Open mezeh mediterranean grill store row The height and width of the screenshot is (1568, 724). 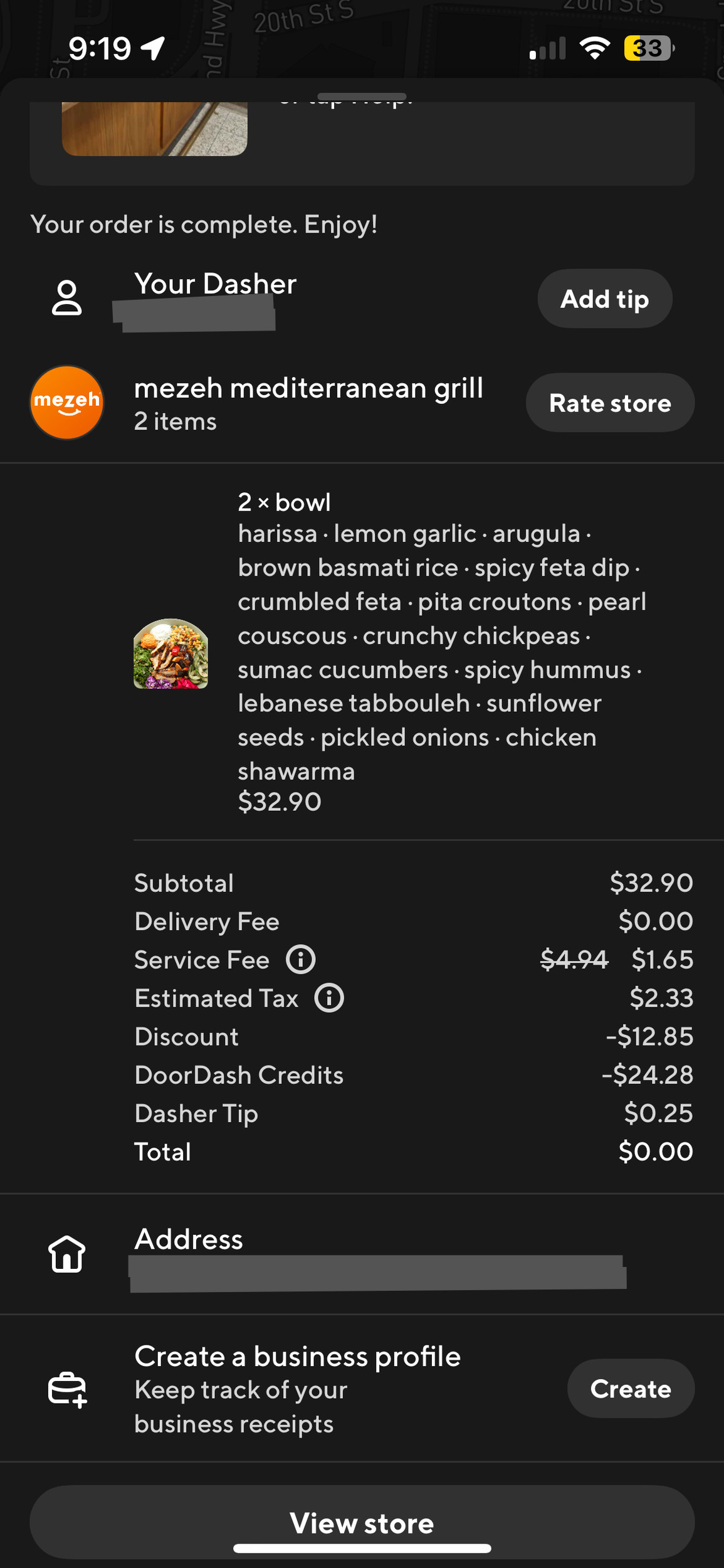(308, 401)
